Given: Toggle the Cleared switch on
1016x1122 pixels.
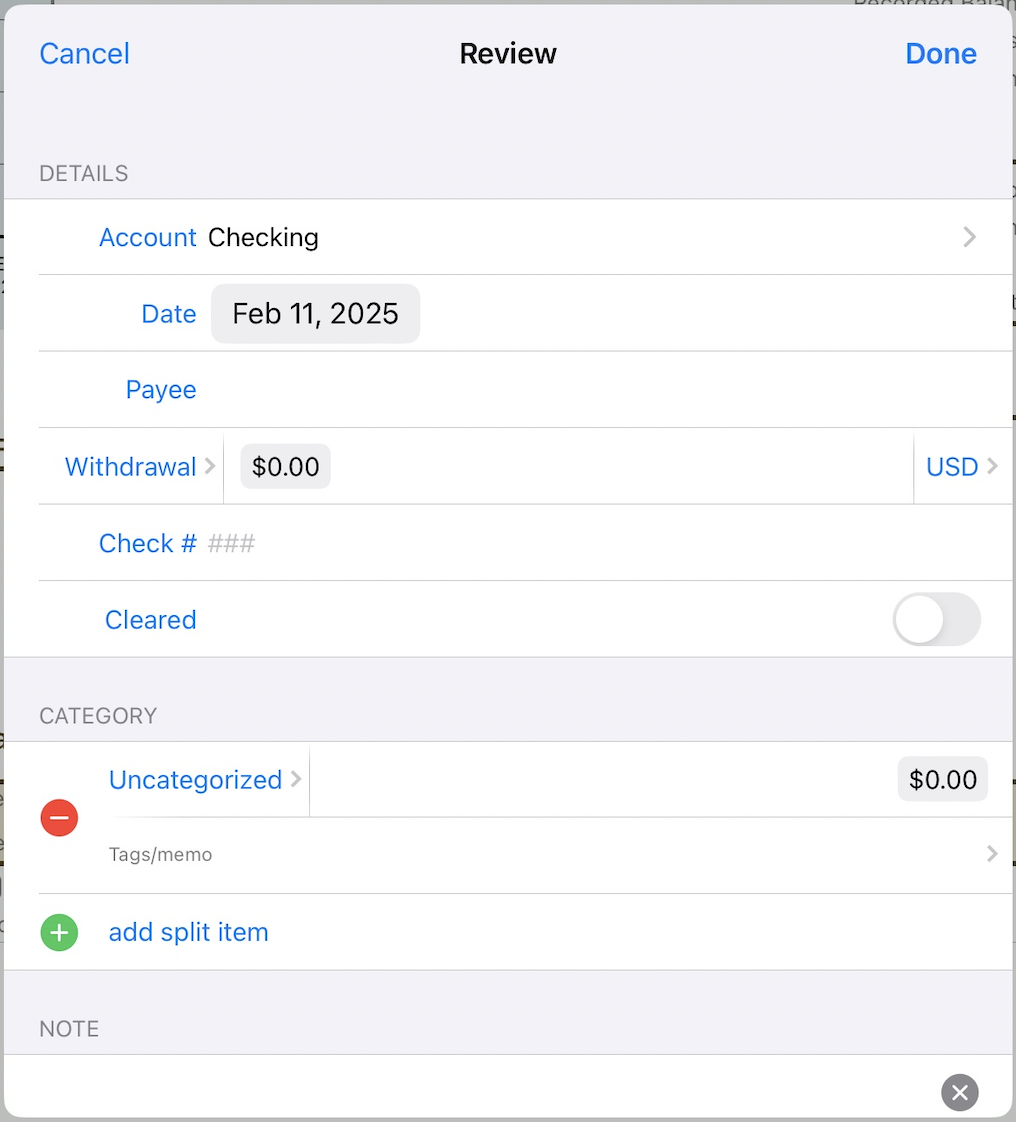Looking at the screenshot, I should tap(936, 620).
